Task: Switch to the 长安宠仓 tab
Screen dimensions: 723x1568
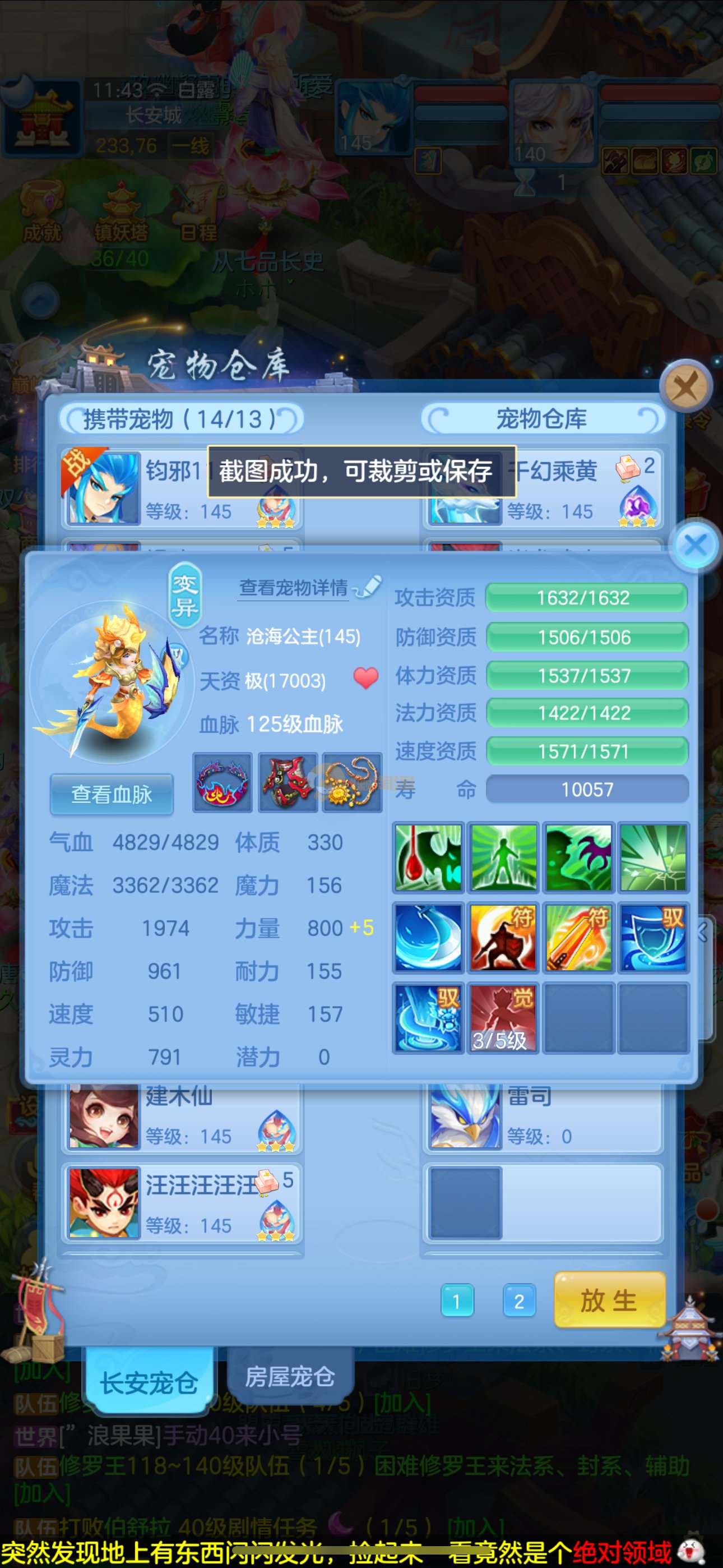Action: click(x=149, y=1382)
